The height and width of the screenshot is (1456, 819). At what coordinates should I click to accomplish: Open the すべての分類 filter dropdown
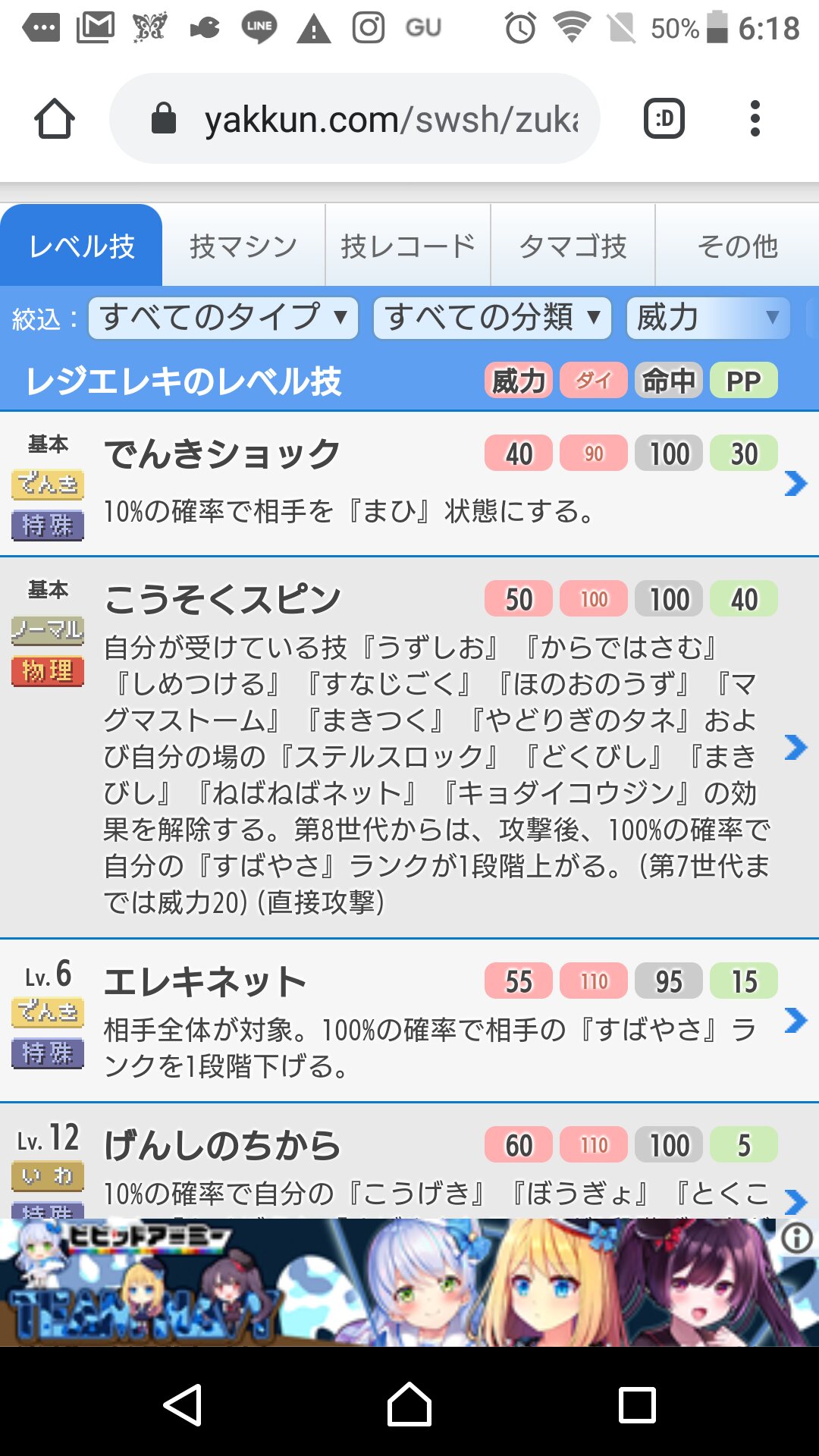[x=493, y=318]
